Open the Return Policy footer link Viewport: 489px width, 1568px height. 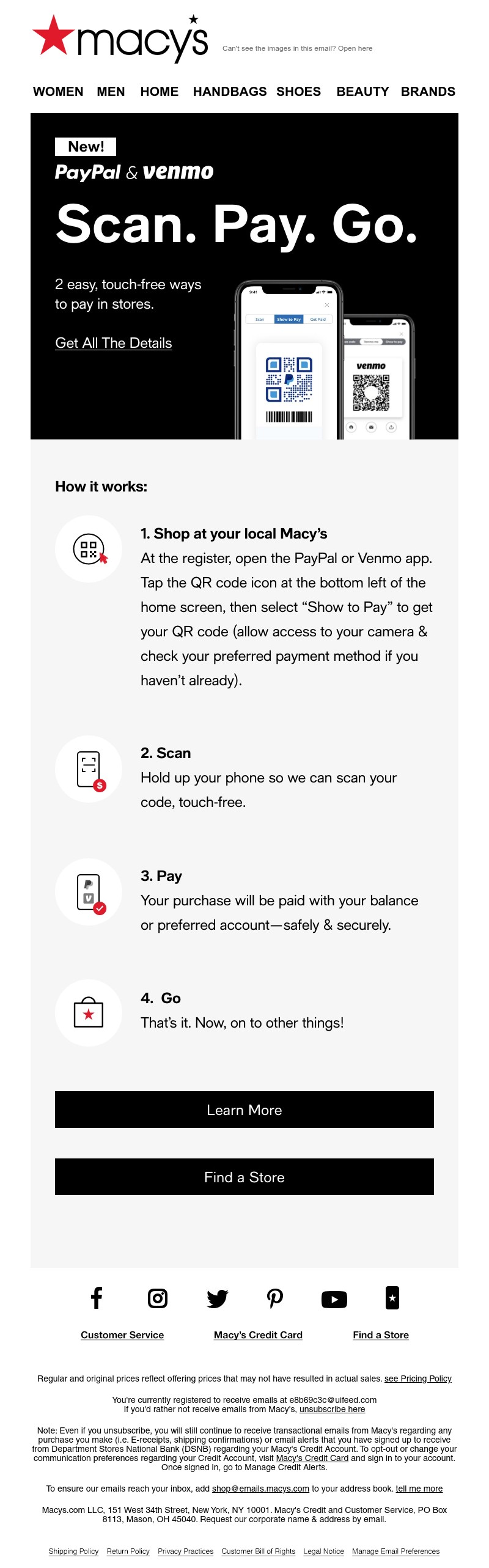pos(128,1551)
